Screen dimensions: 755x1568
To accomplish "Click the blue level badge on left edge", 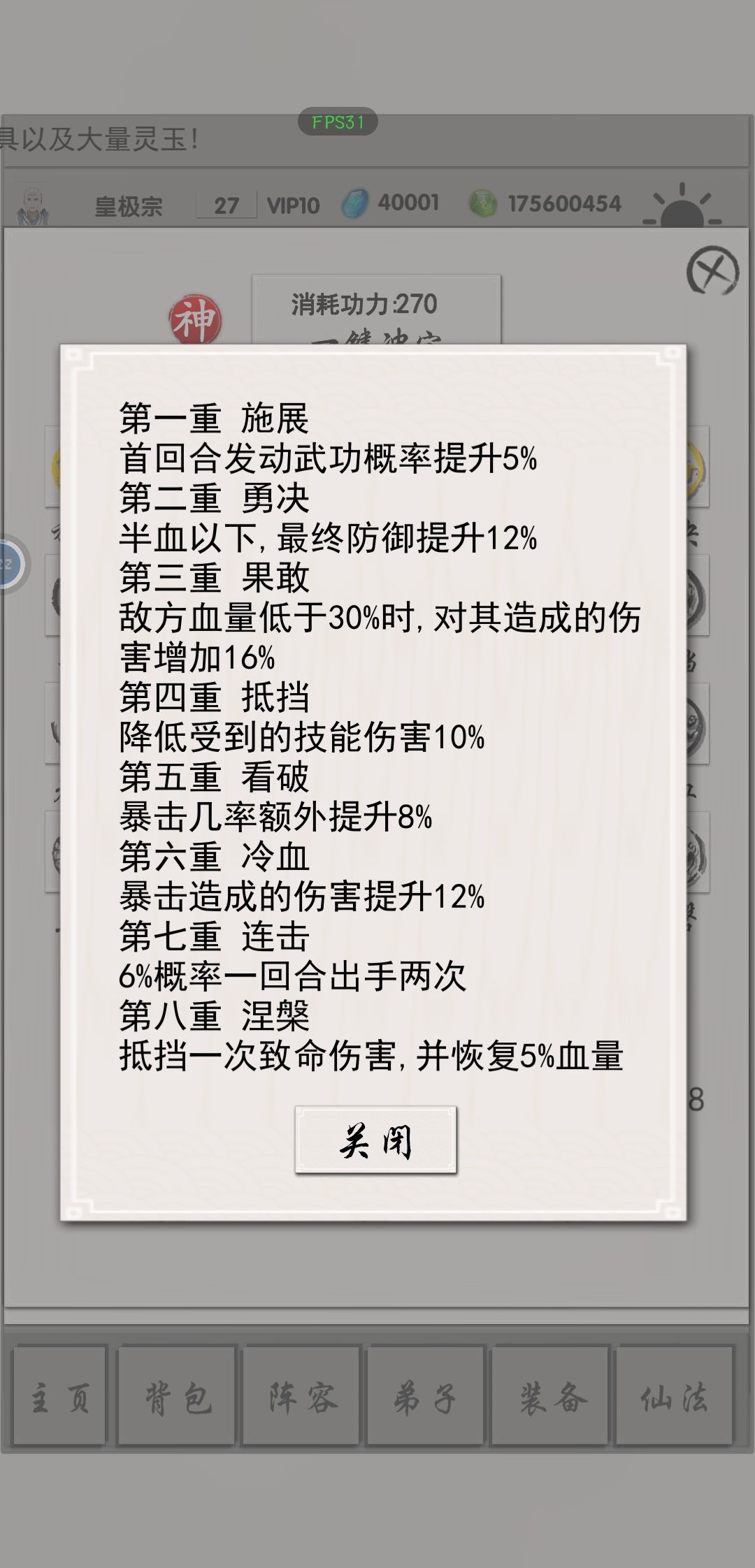I will (x=7, y=565).
